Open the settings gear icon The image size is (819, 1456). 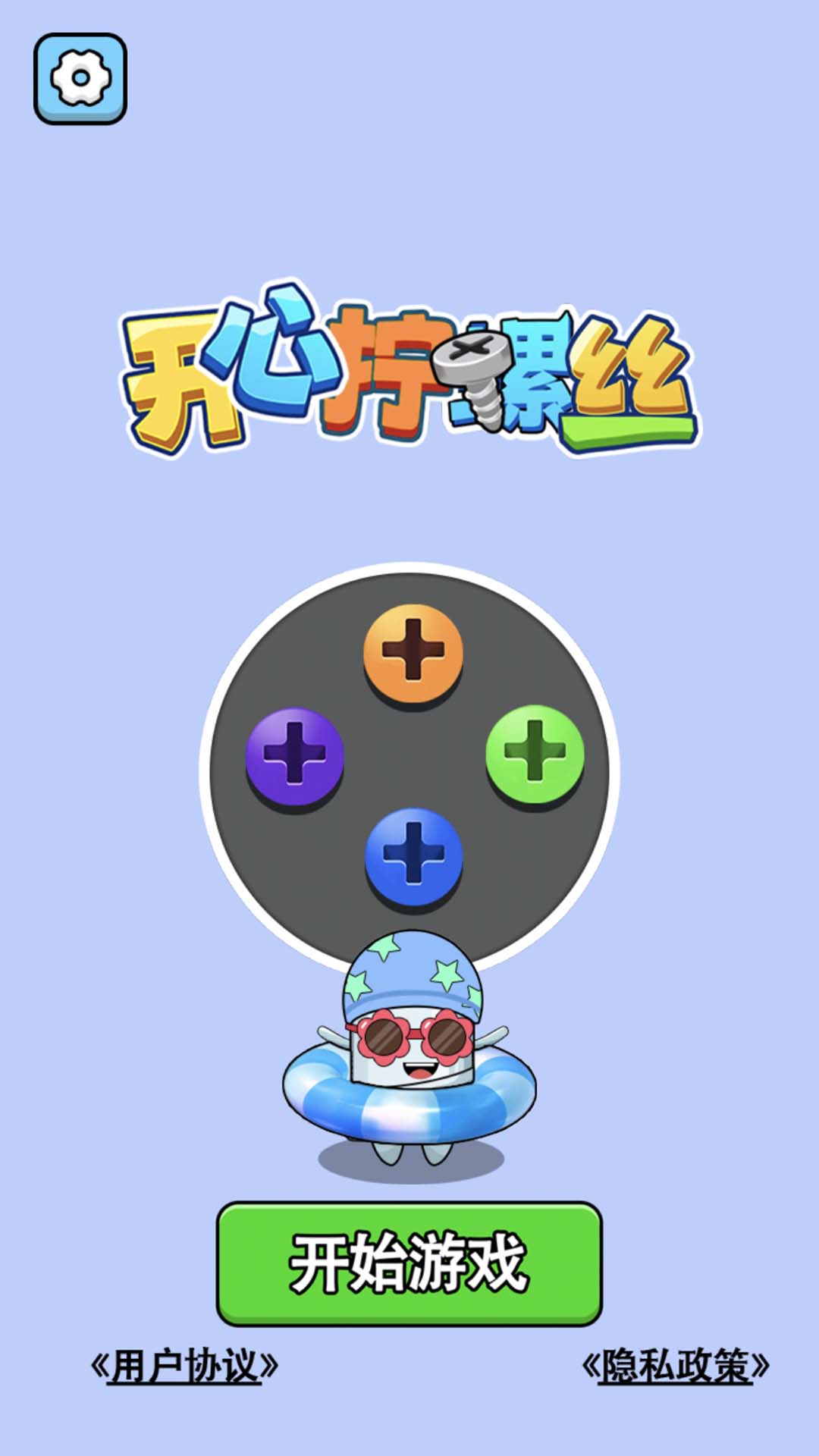78,76
